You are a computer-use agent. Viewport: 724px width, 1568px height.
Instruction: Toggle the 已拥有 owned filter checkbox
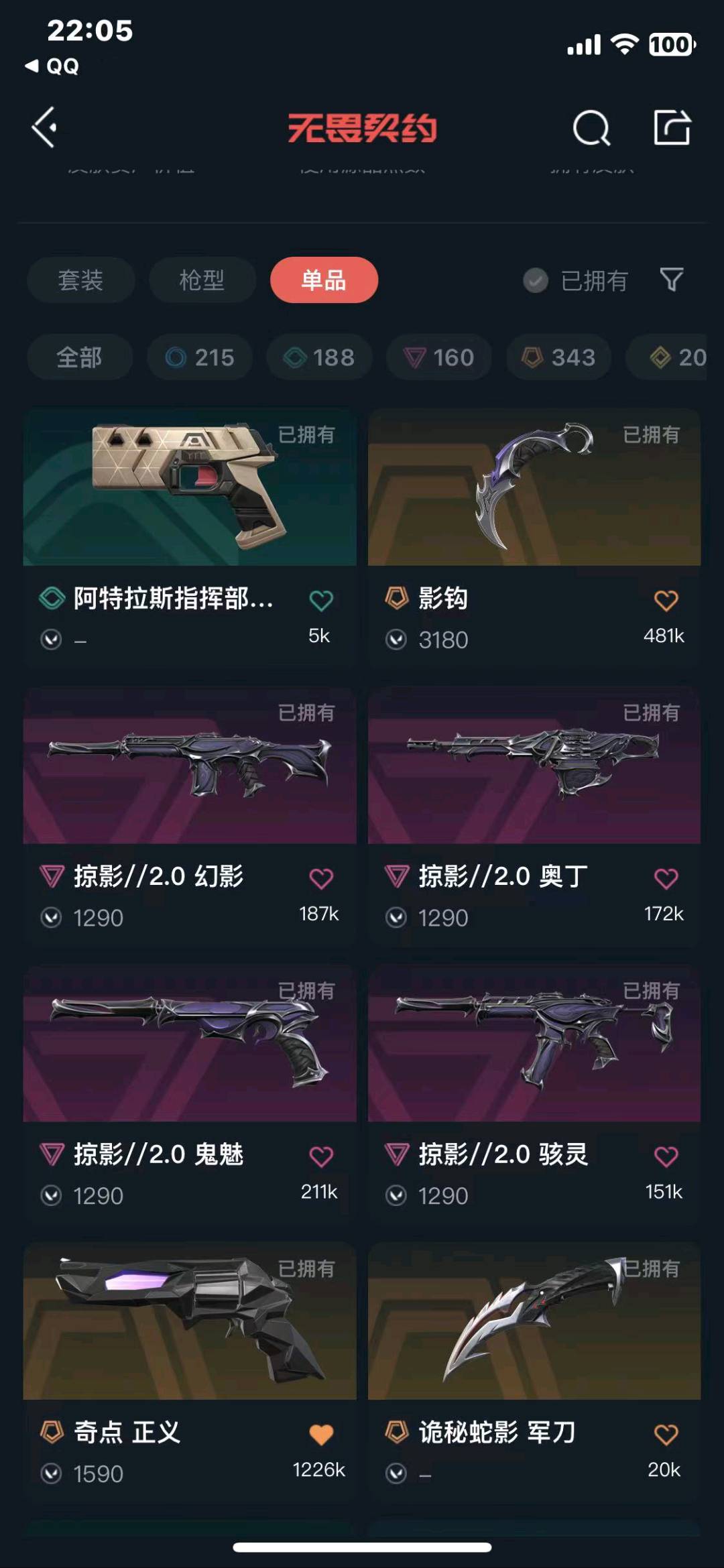click(x=575, y=280)
